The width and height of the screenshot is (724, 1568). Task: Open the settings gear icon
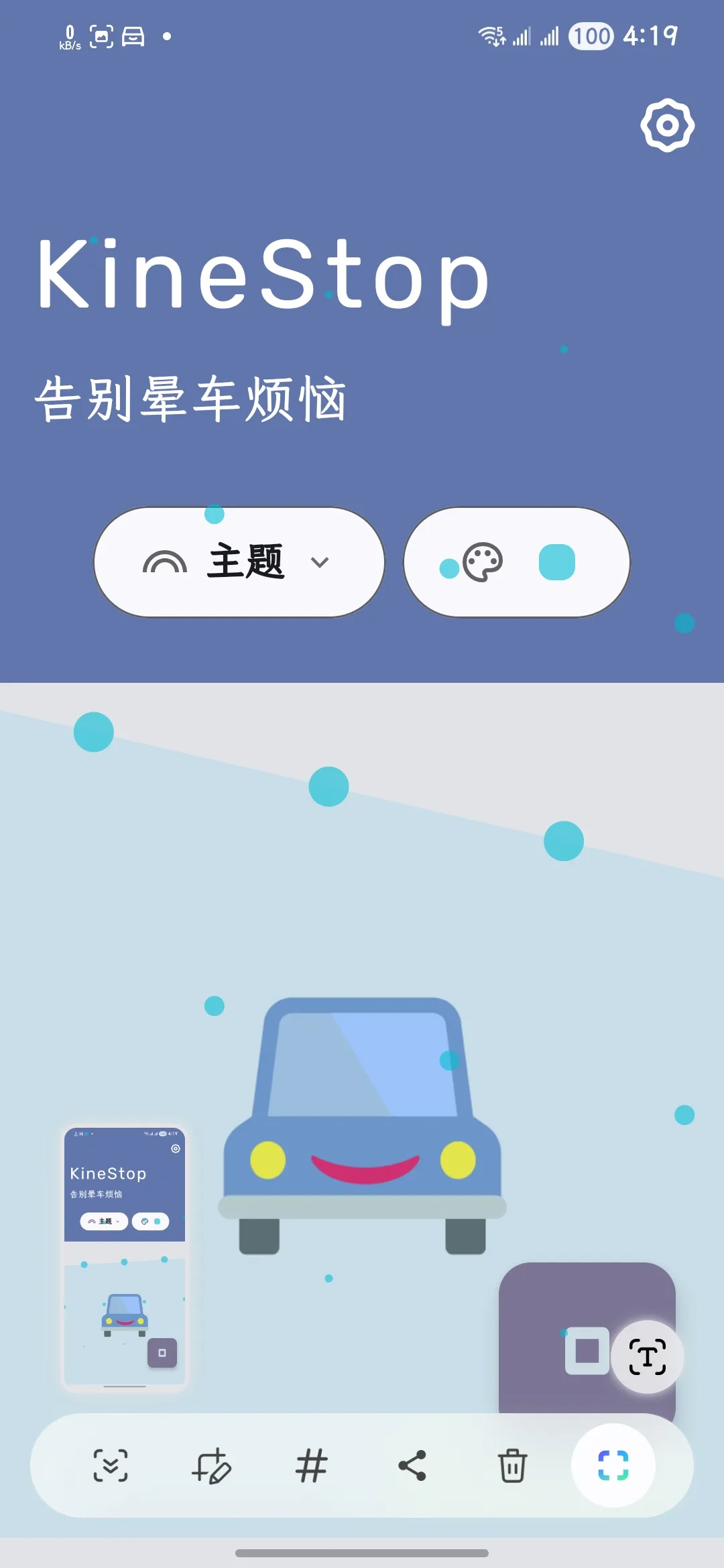point(667,125)
